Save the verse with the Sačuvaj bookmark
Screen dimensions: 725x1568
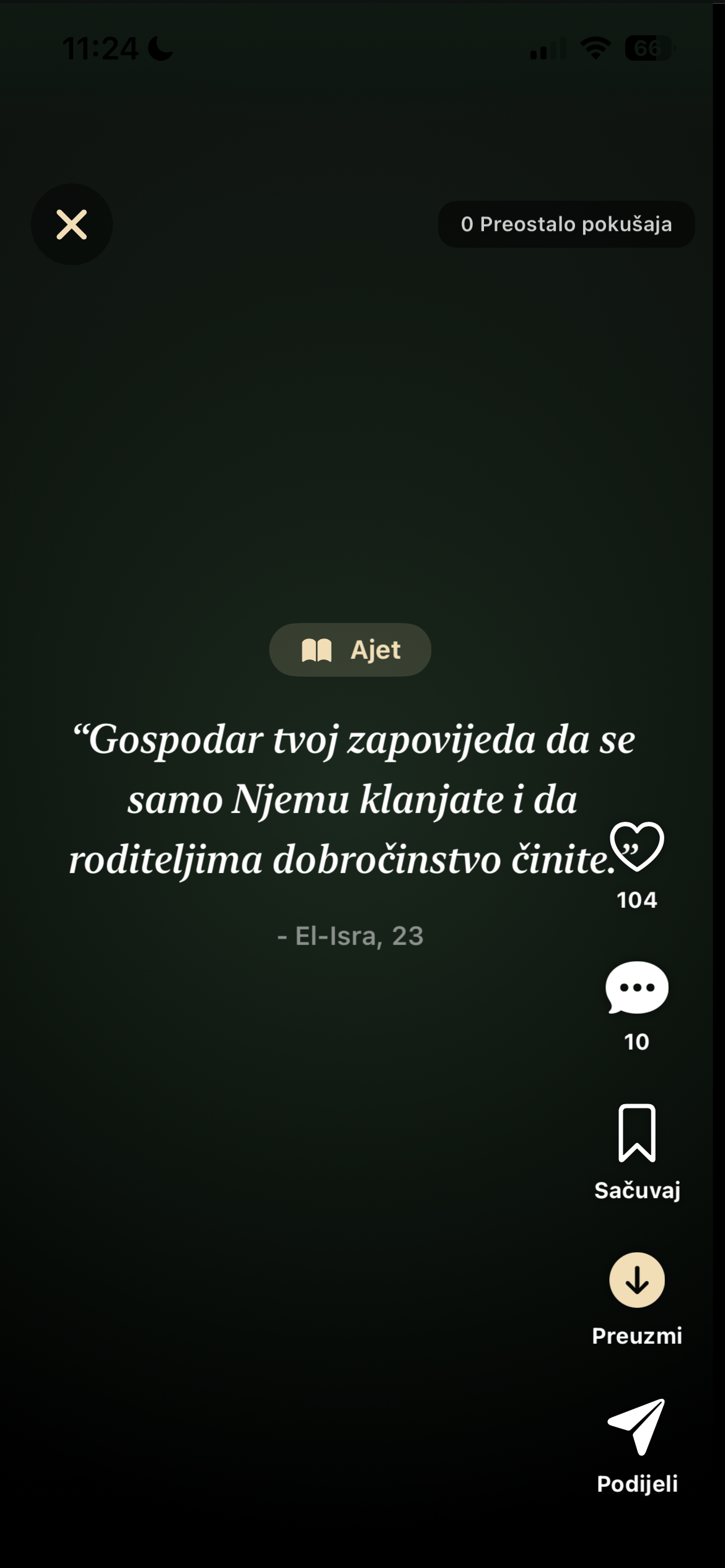pyautogui.click(x=637, y=1133)
